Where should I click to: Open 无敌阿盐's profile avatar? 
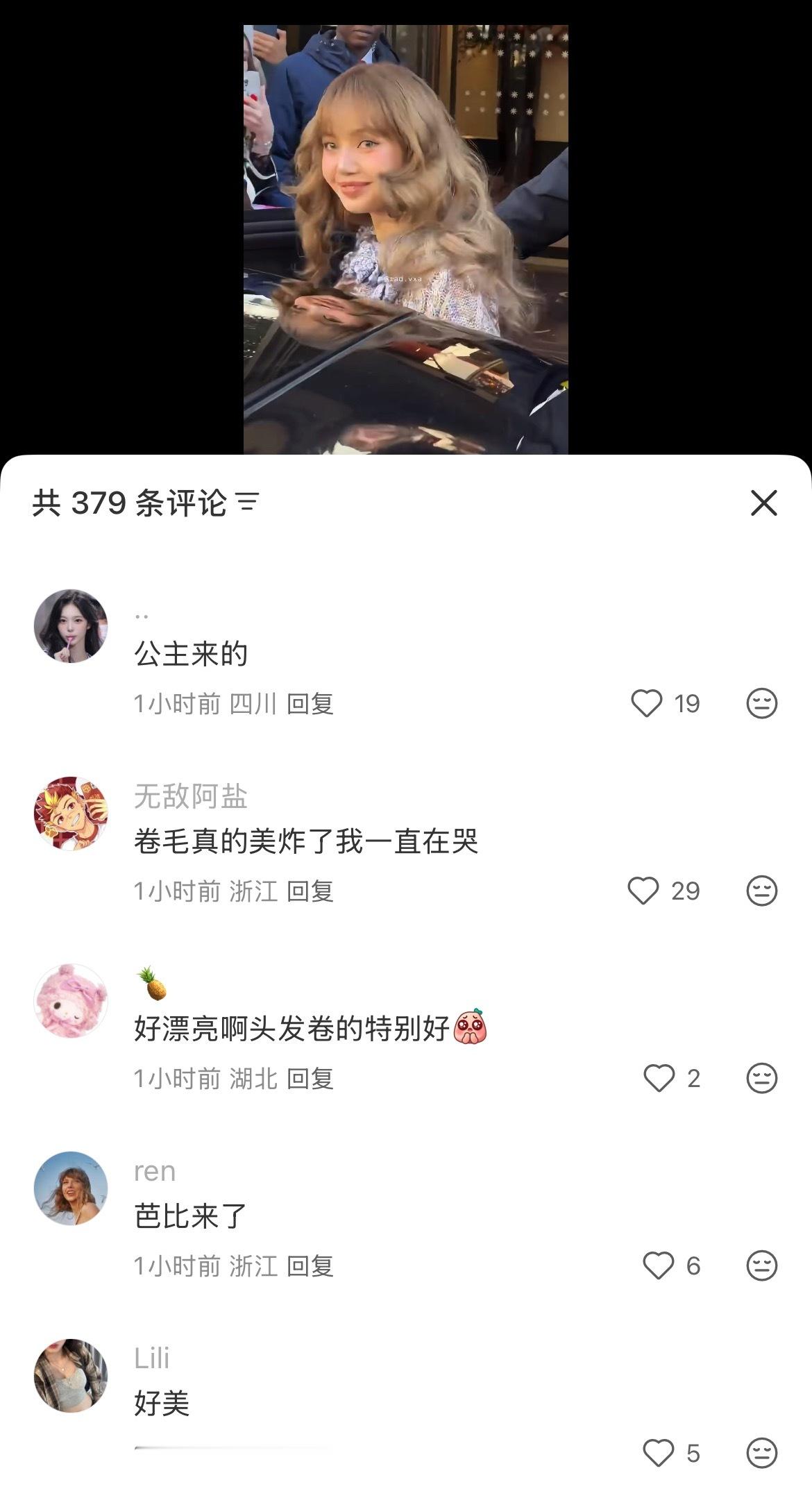(71, 814)
